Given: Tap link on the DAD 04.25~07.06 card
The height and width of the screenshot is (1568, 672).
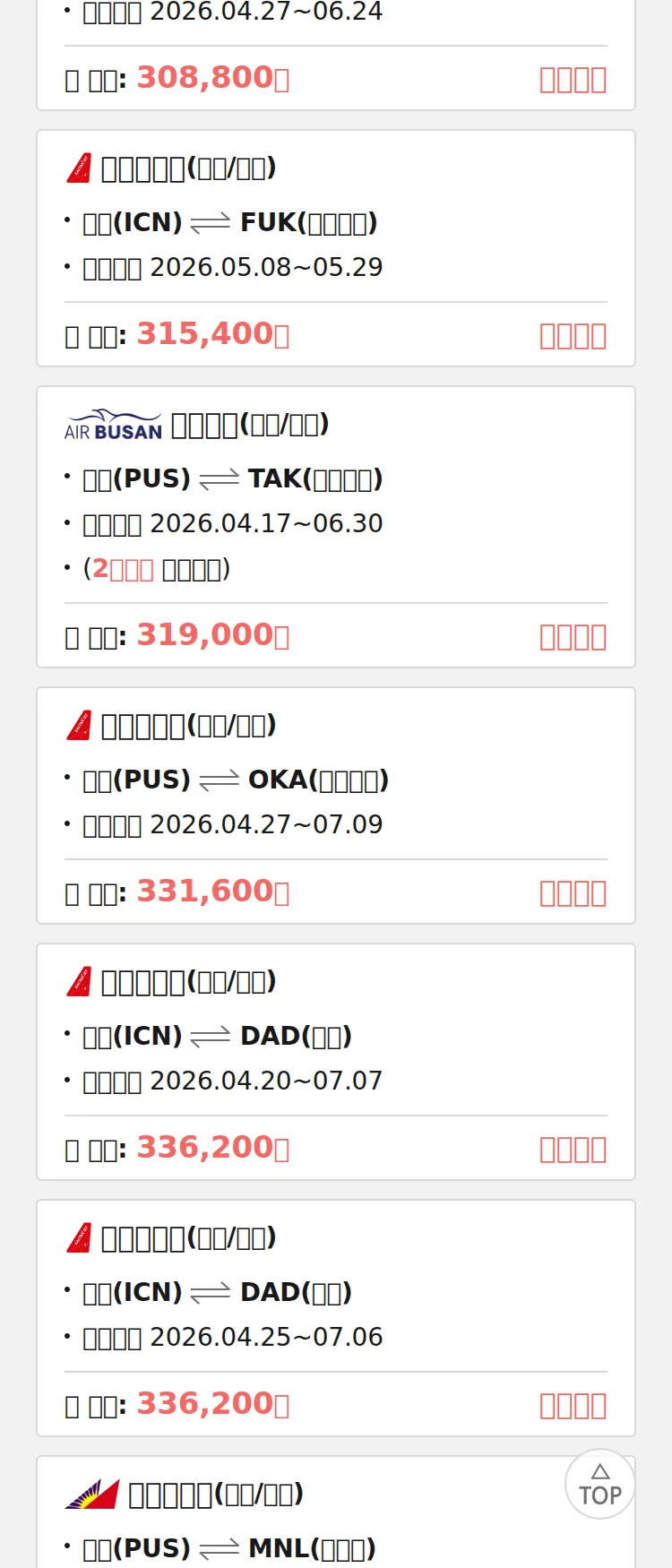Looking at the screenshot, I should (x=573, y=1406).
